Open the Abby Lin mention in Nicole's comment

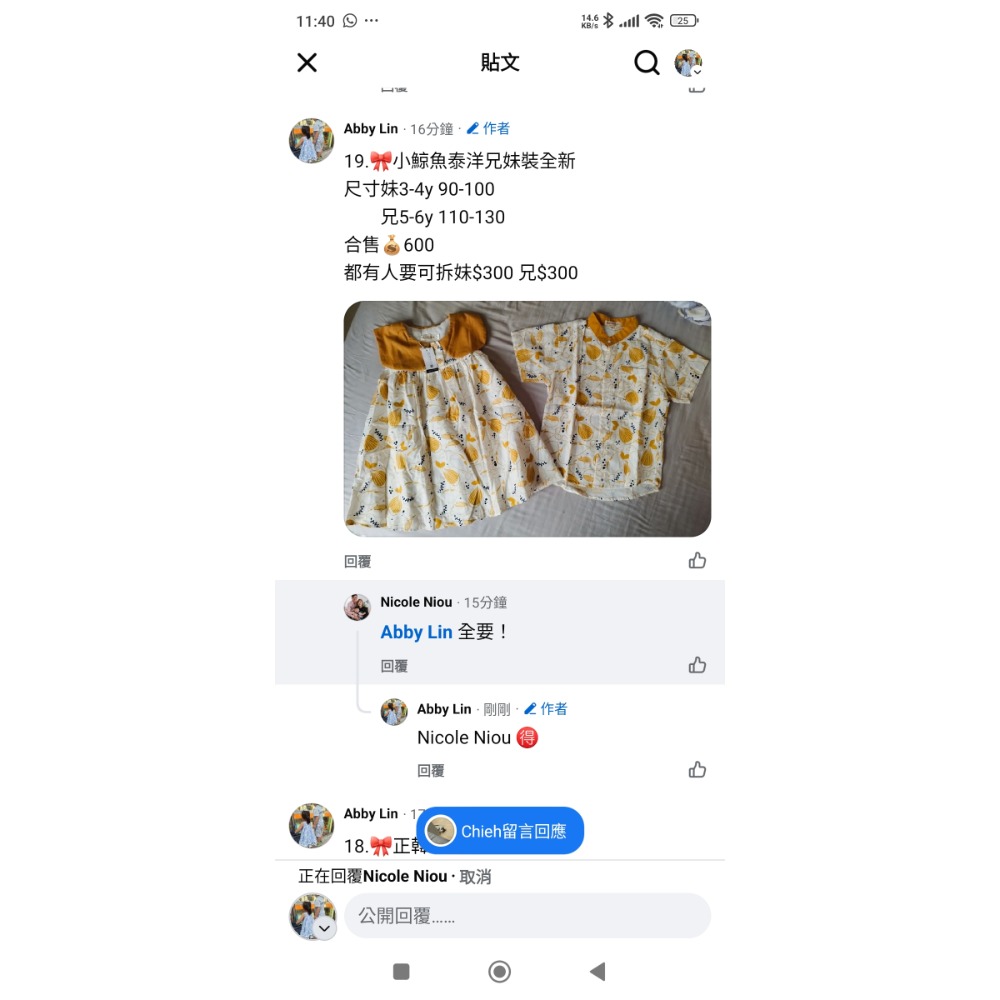point(416,632)
